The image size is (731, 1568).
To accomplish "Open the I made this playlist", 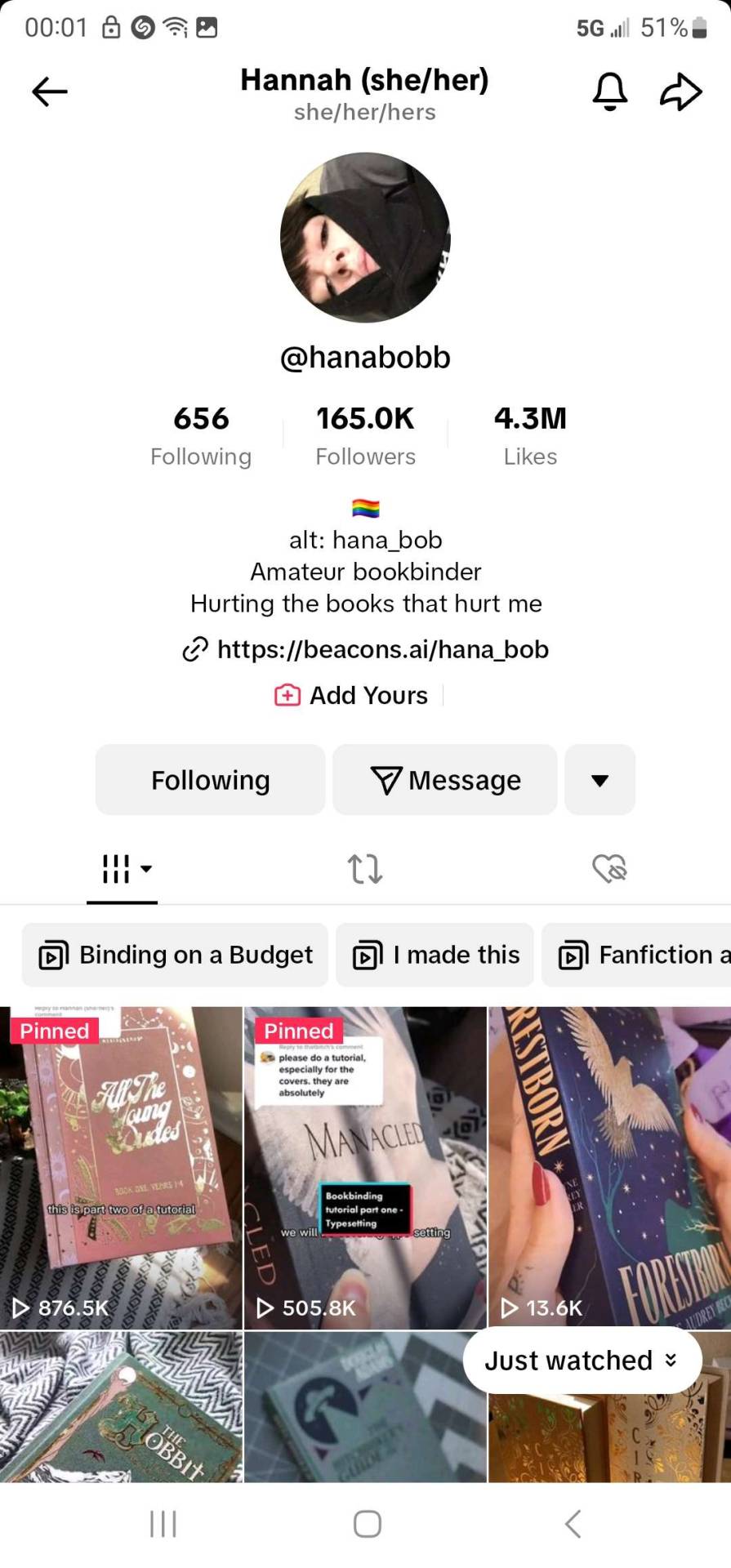I will click(x=435, y=955).
